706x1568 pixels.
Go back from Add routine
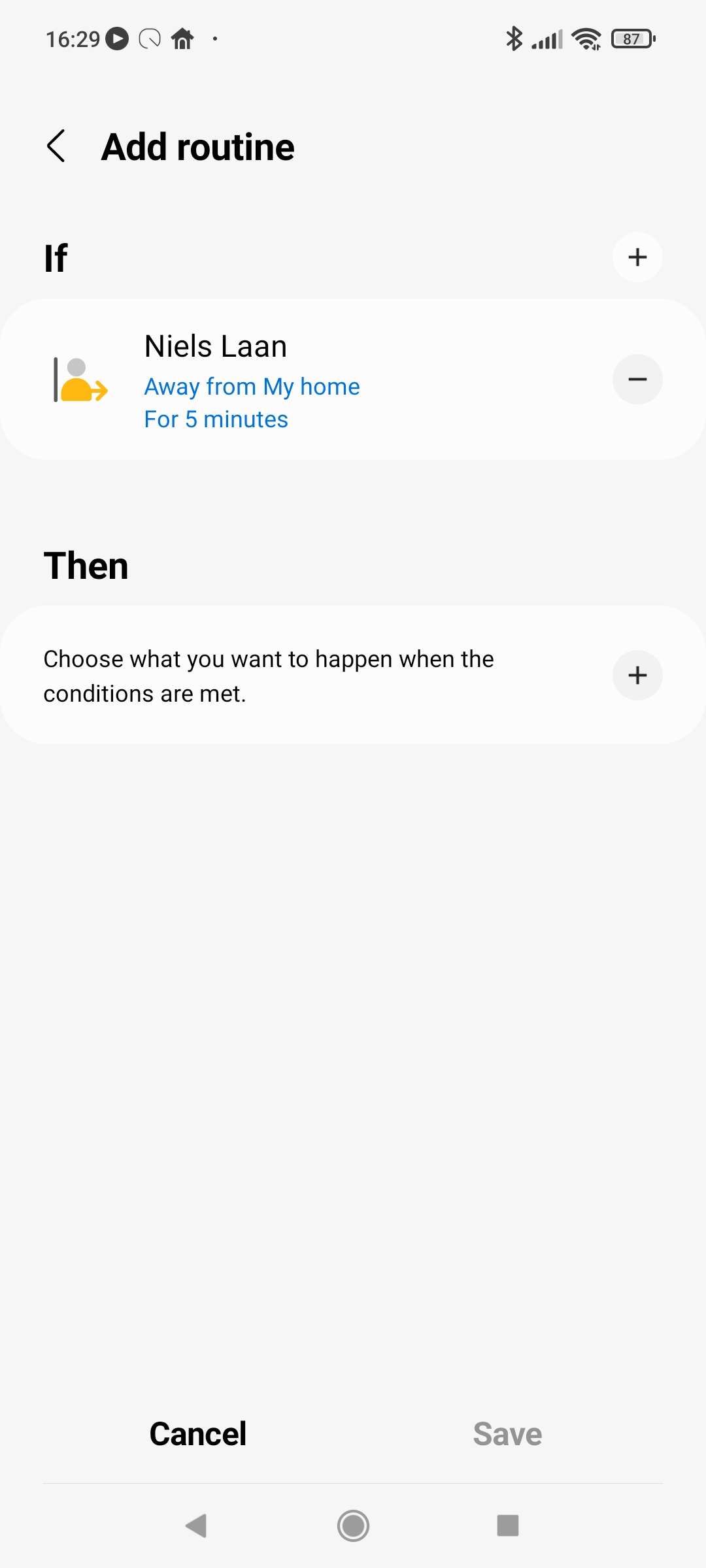click(57, 146)
